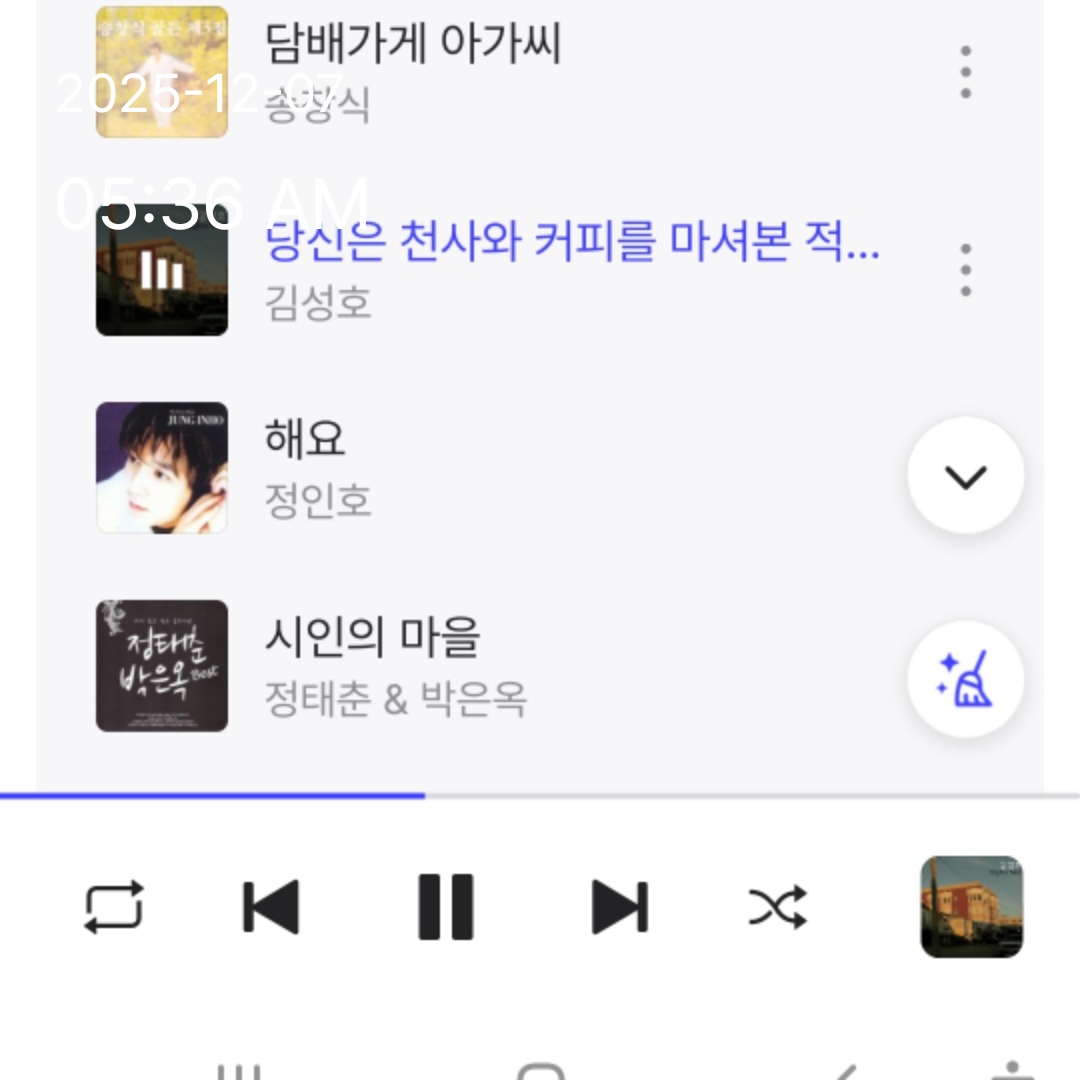Skip to the next track
Viewport: 1080px width, 1080px height.
click(620, 906)
